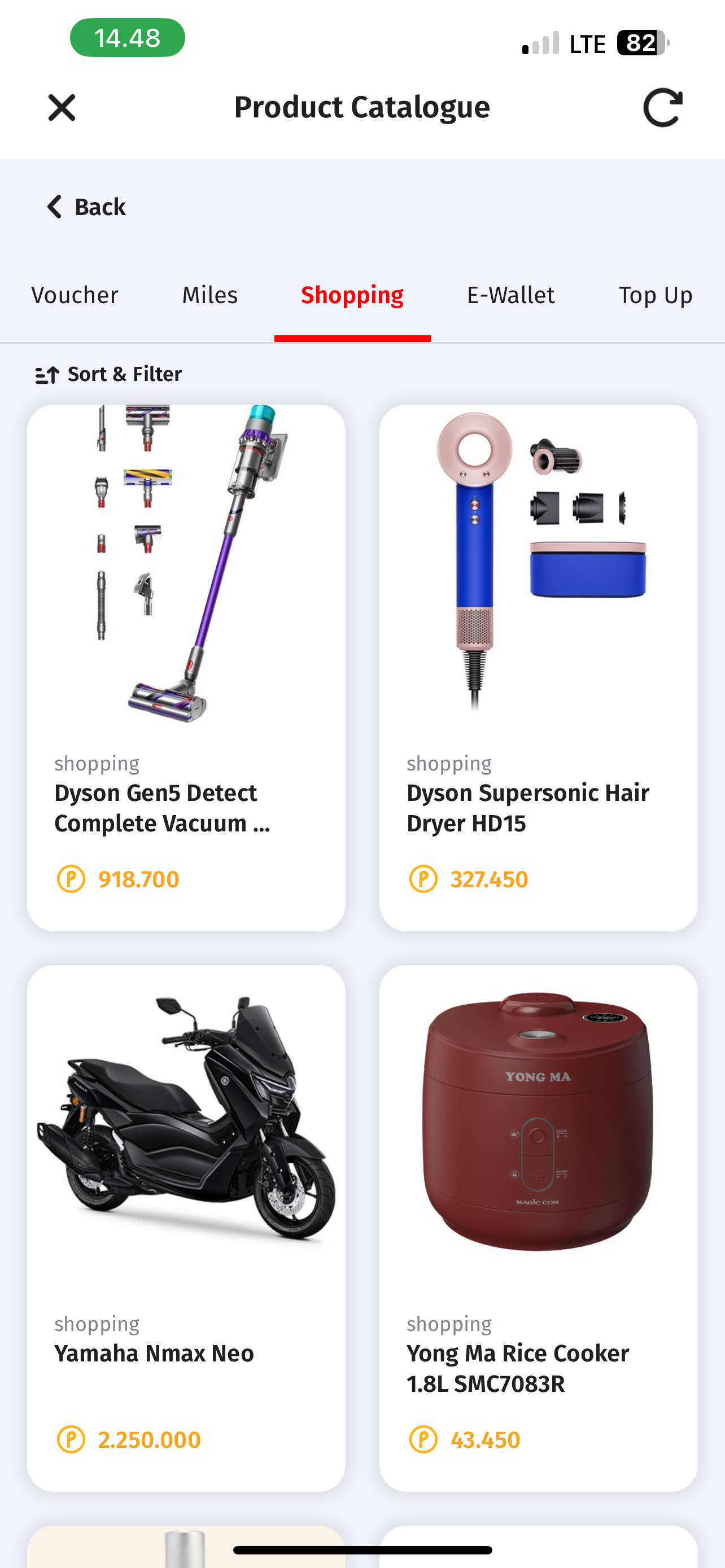Open Dyson Gen5 Detect Complete Vacuum card
Screen dimensions: 725x1568
[186, 667]
